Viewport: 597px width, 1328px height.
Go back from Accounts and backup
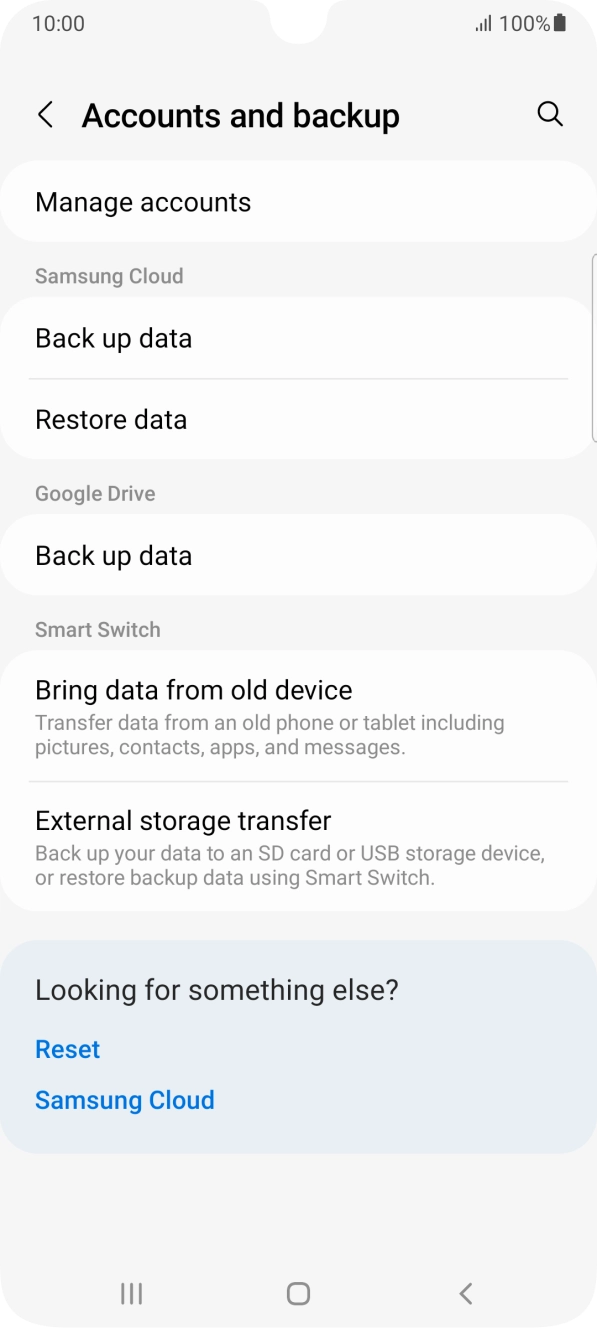(x=45, y=115)
